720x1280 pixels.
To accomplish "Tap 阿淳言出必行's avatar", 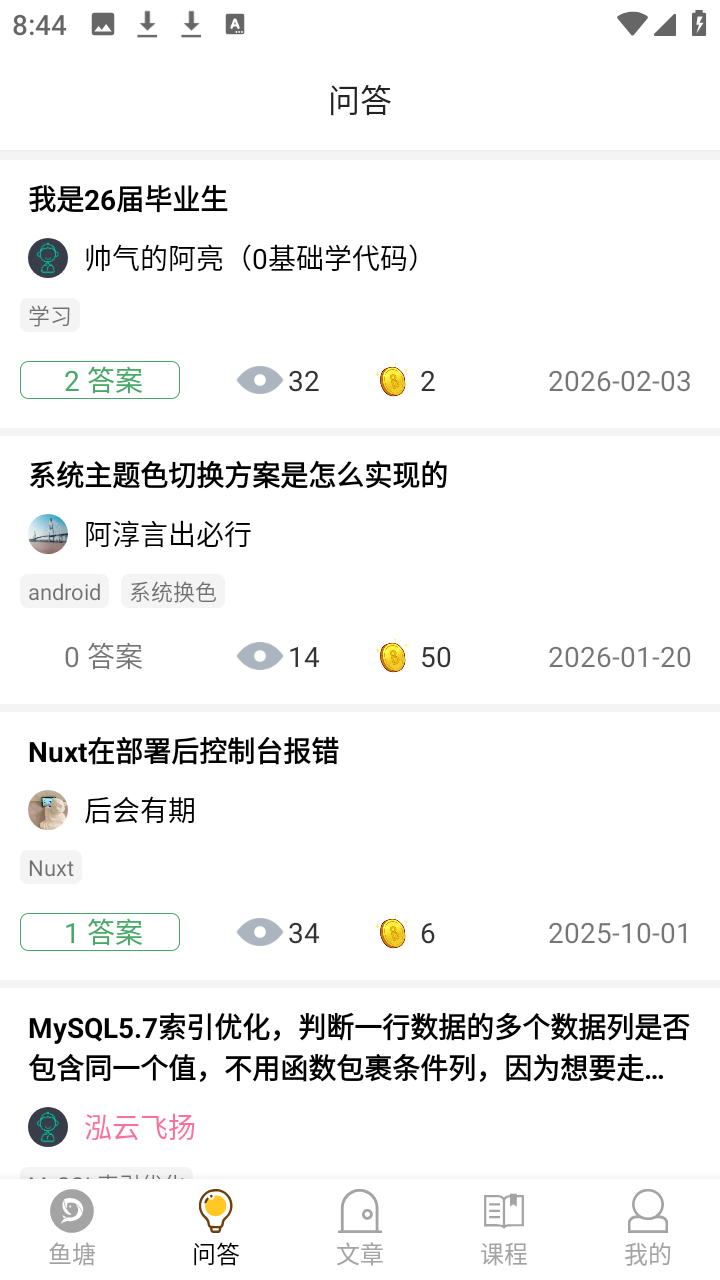I will click(x=47, y=534).
